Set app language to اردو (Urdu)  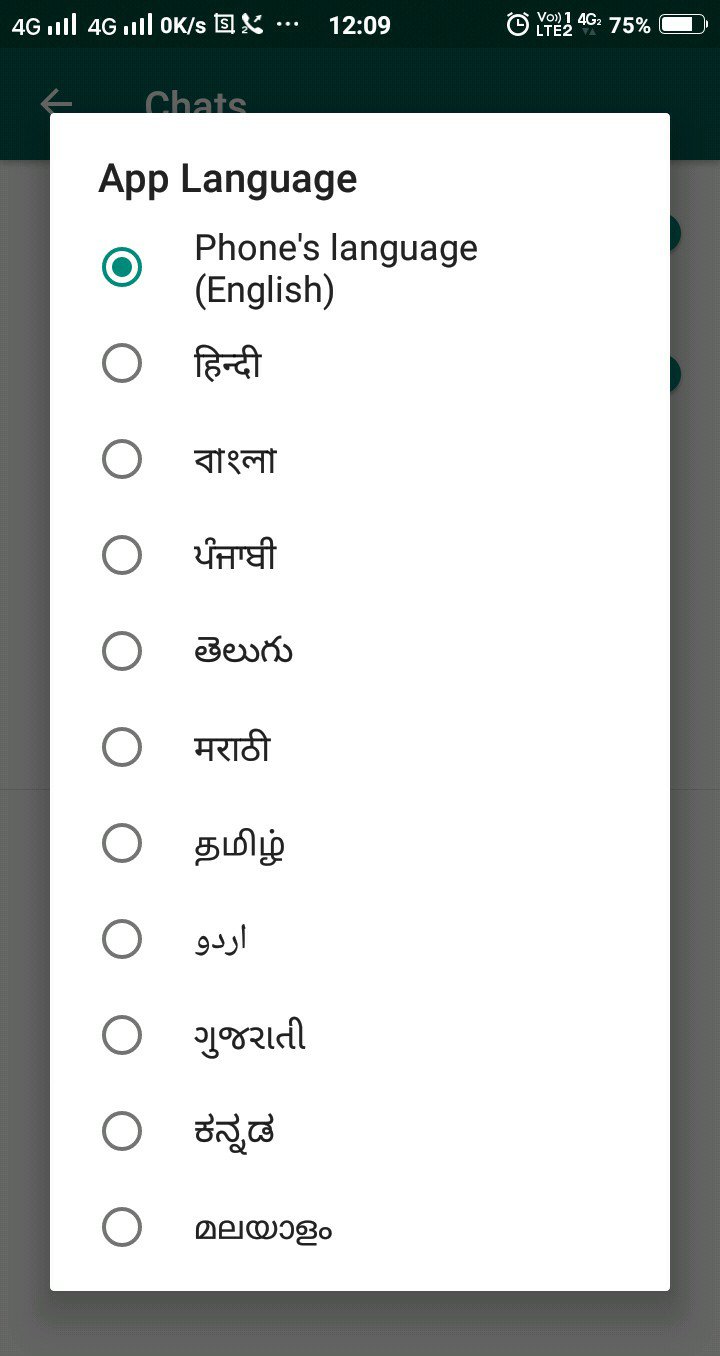pos(122,939)
